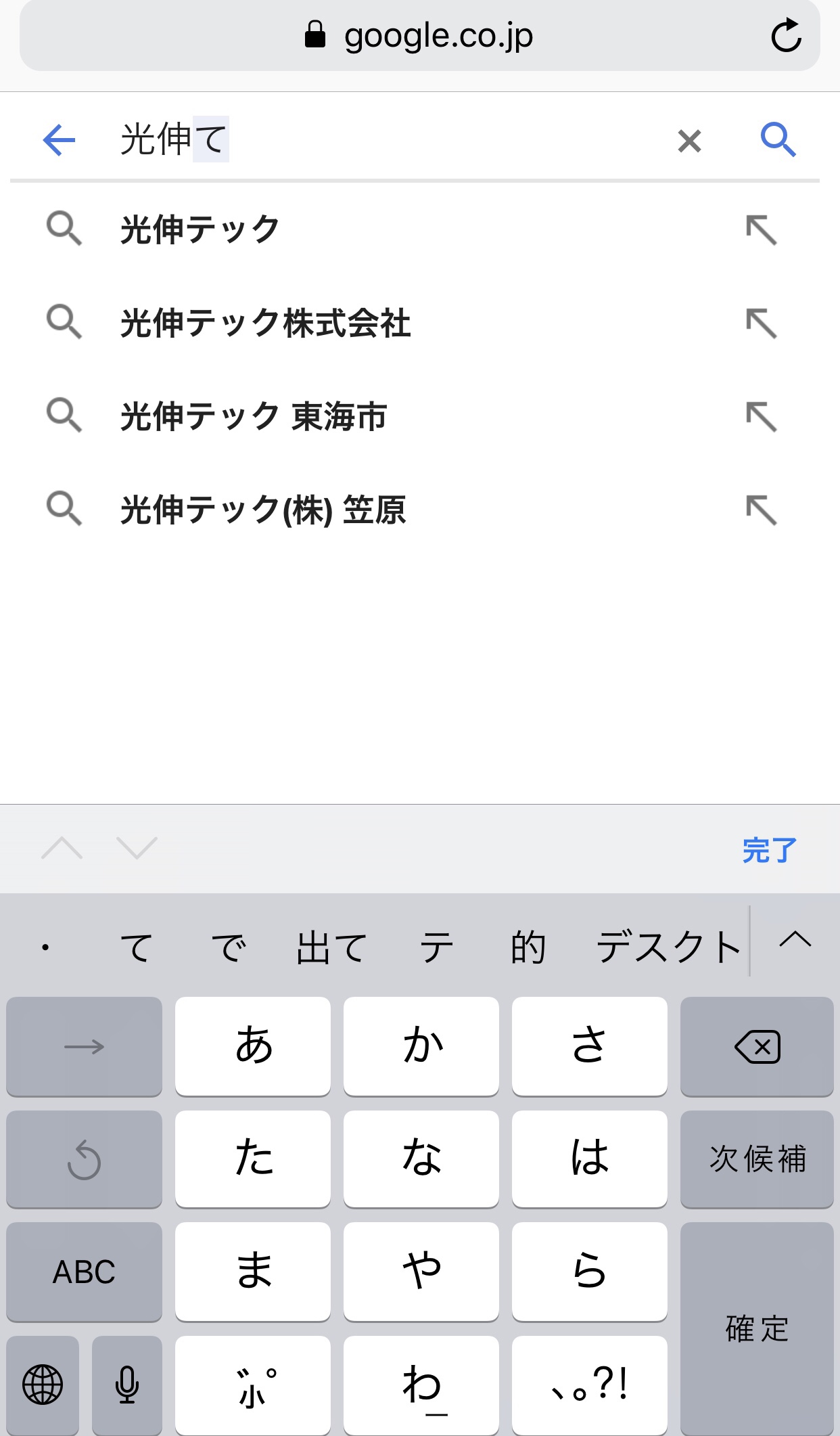Select the candidate 出て
840x1436 pixels.
pyautogui.click(x=331, y=947)
